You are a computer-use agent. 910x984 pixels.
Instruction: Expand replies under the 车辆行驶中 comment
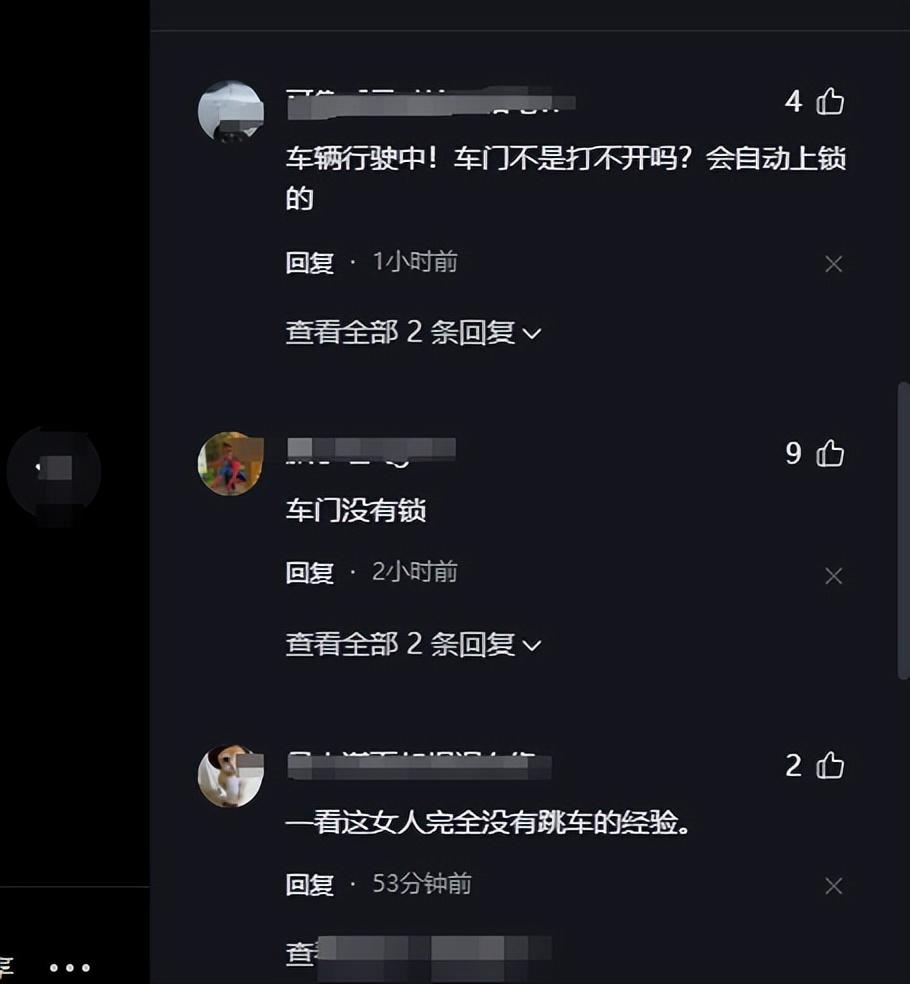click(413, 333)
